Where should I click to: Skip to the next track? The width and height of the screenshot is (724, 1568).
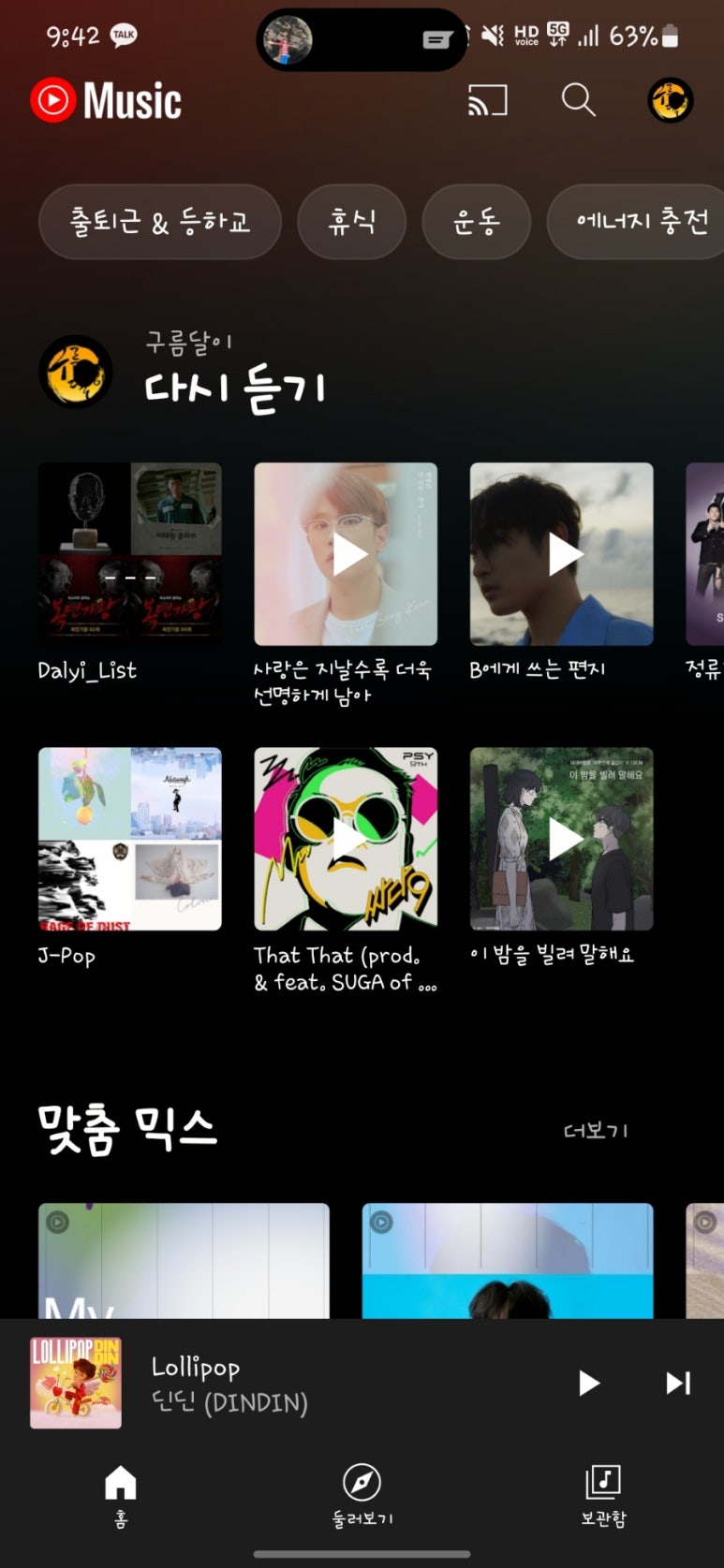coord(678,1383)
